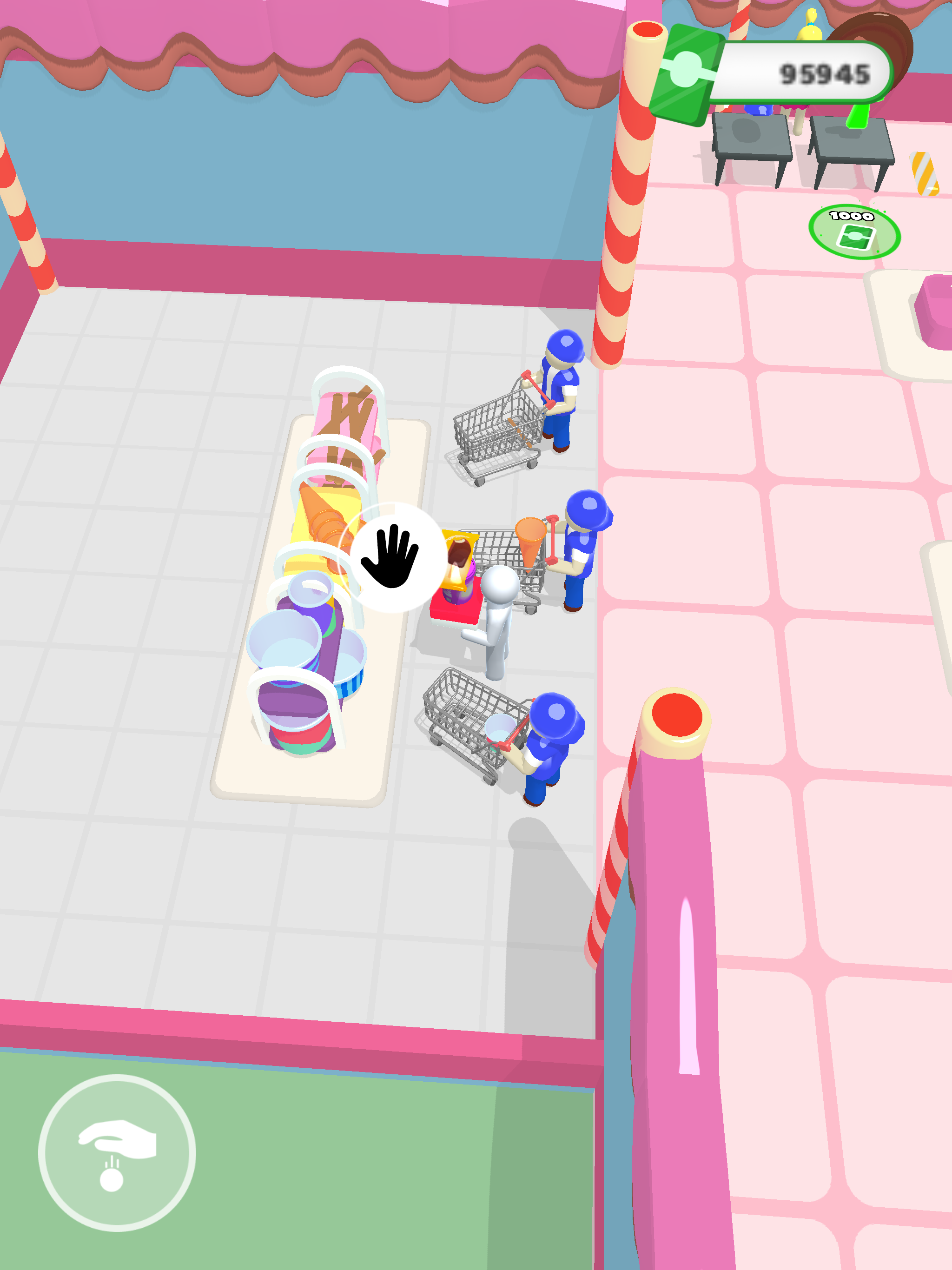The image size is (952, 1270).
Task: Tap the black hand grab icon
Action: coord(391,556)
